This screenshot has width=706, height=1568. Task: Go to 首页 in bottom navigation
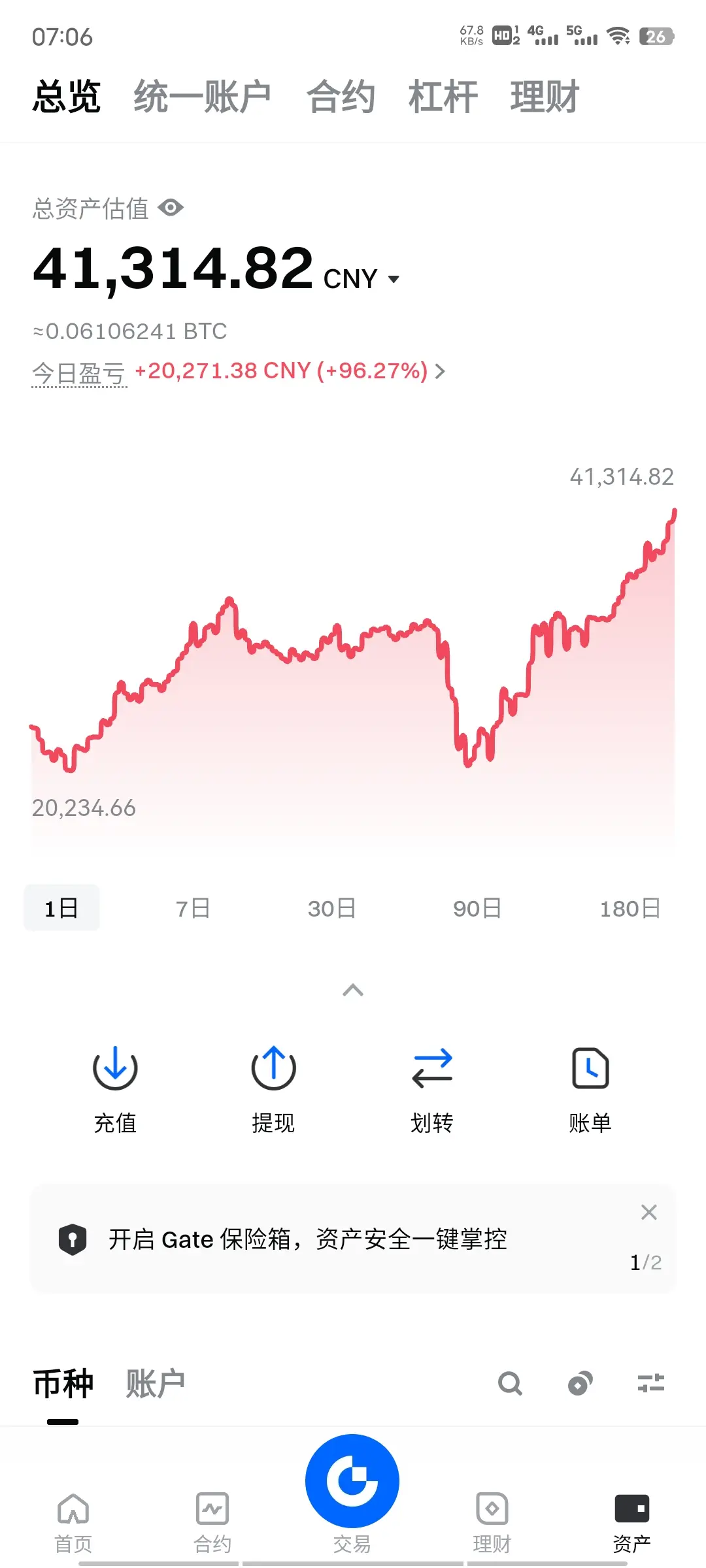tap(73, 1522)
